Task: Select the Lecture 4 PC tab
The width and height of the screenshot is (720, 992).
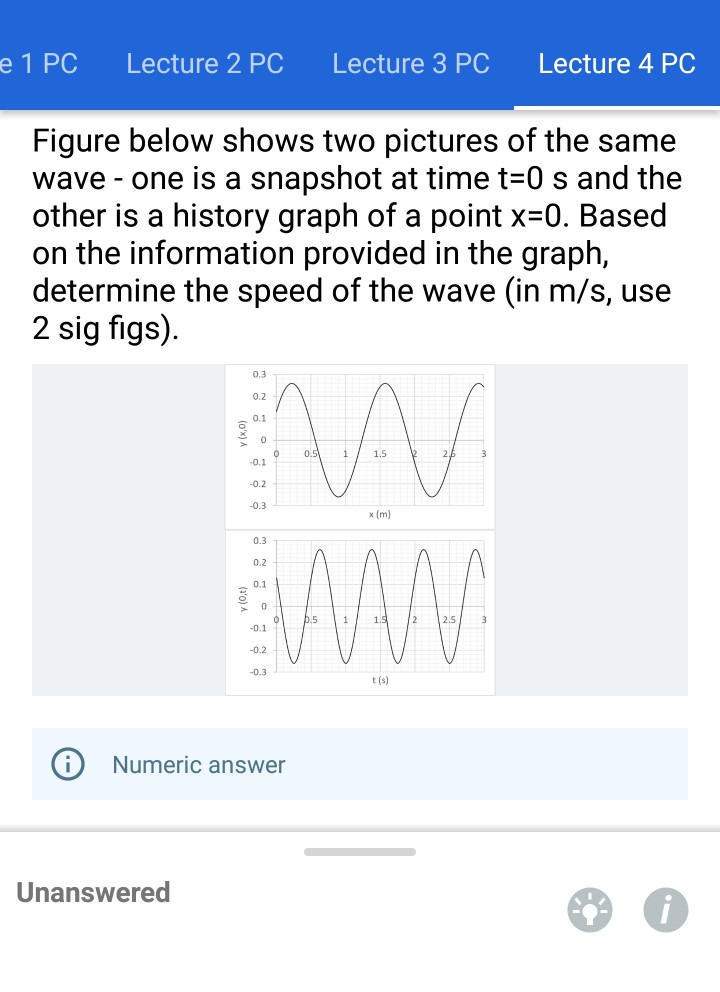Action: coord(616,64)
